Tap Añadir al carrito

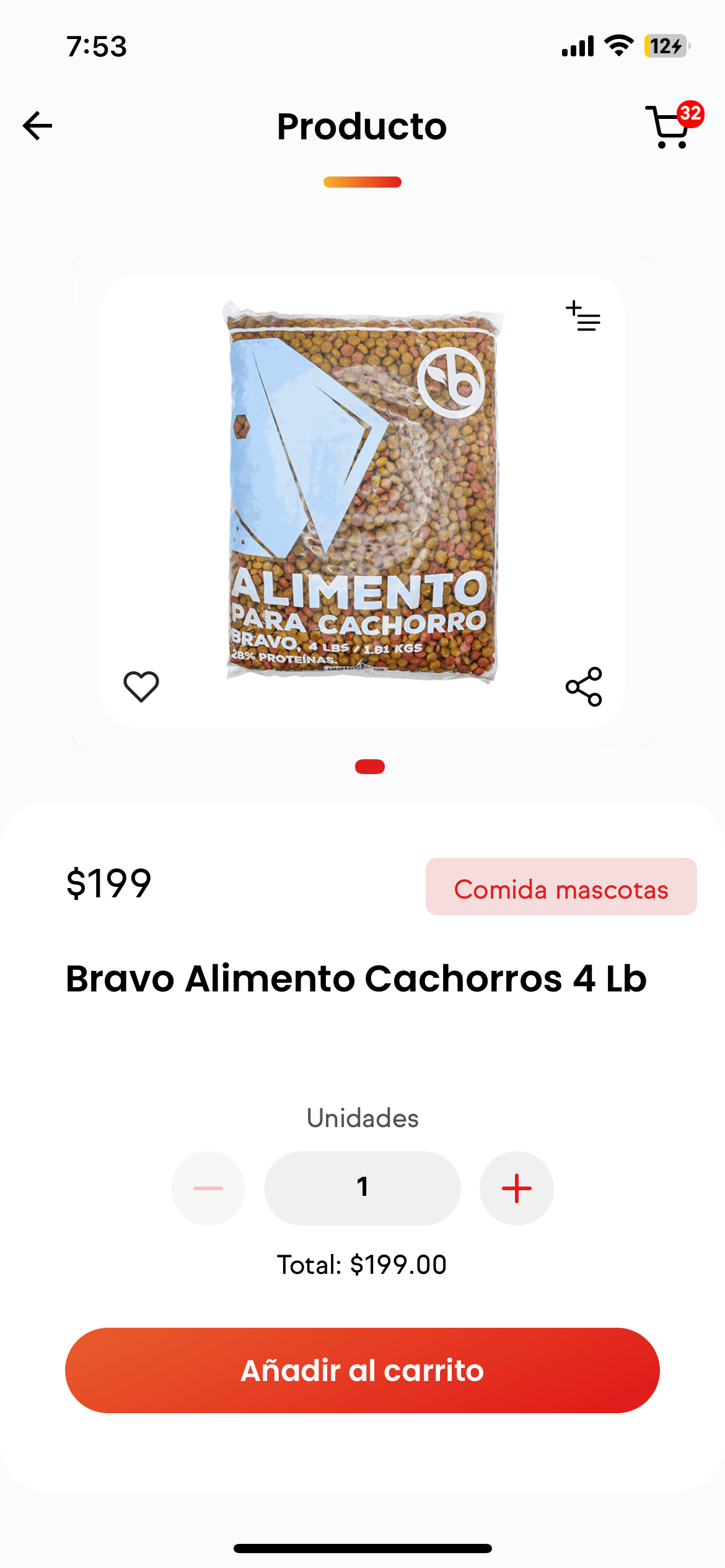tap(362, 1370)
